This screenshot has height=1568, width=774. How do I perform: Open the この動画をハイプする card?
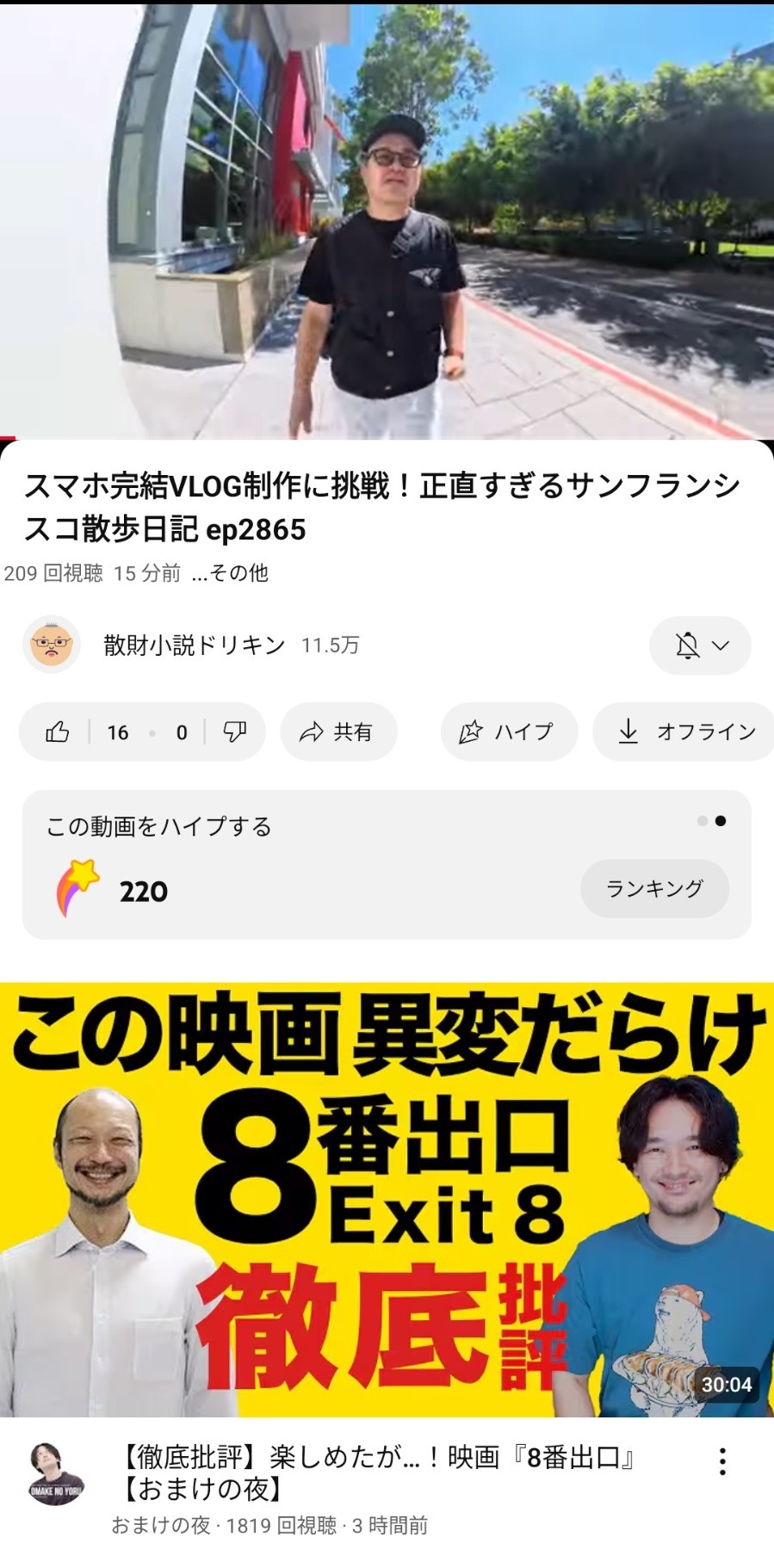387,864
